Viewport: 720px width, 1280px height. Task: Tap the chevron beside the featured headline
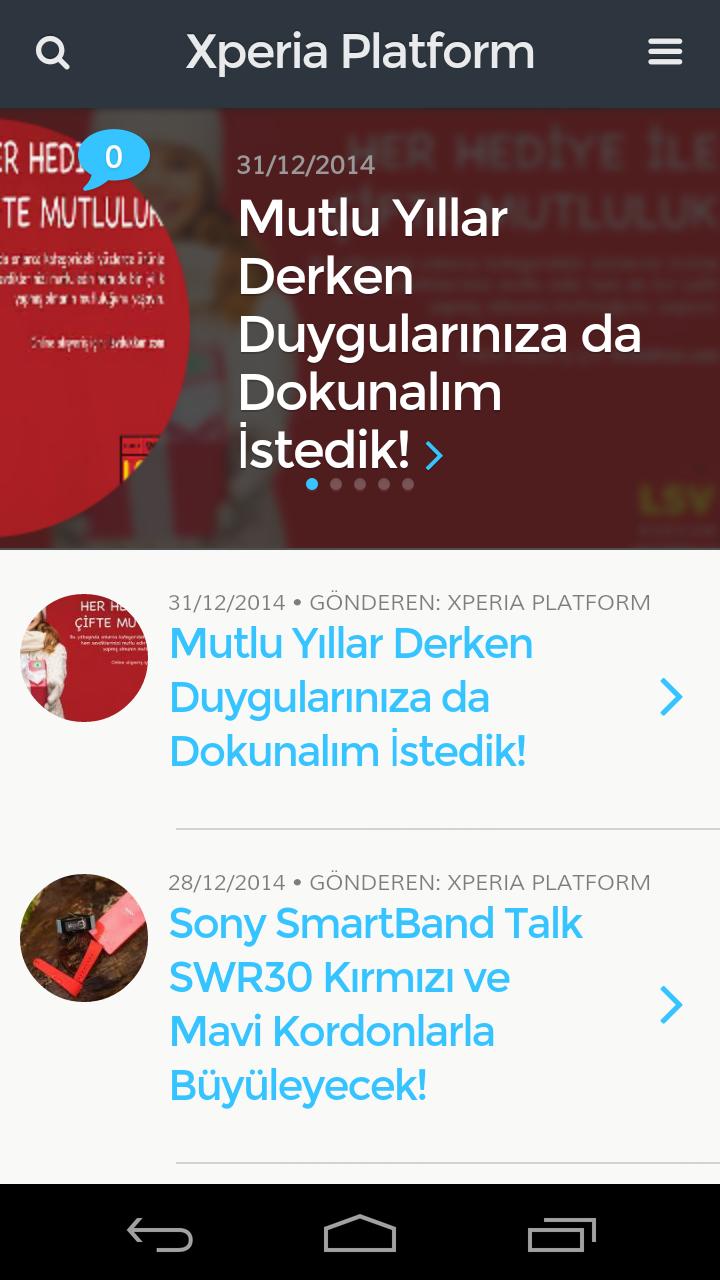(x=432, y=455)
